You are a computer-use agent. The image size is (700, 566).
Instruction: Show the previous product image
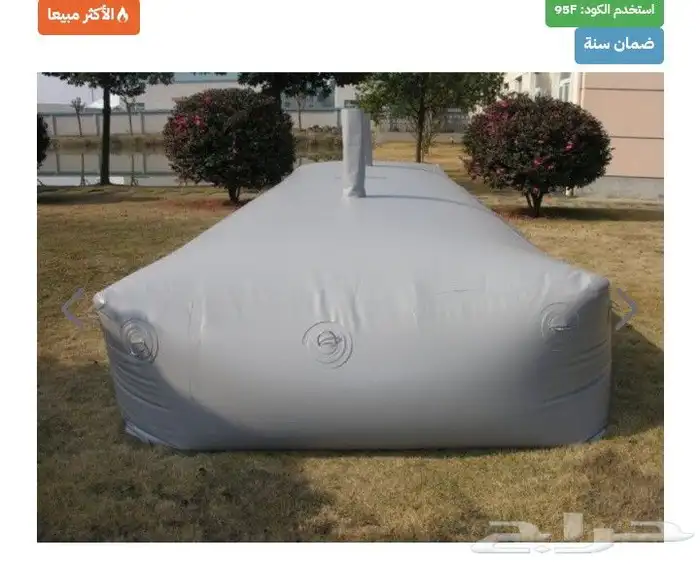point(73,308)
